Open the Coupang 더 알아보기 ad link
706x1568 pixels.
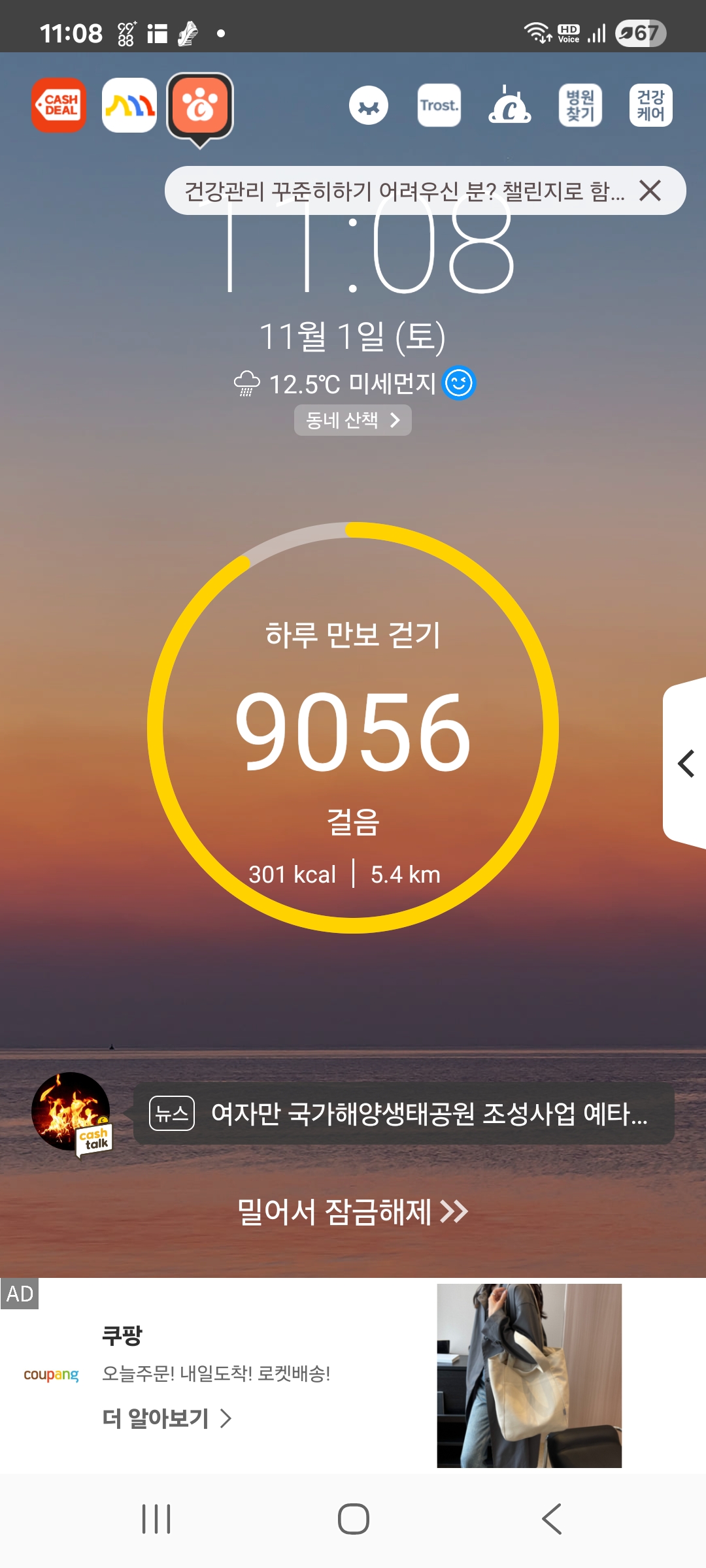pyautogui.click(x=167, y=1418)
